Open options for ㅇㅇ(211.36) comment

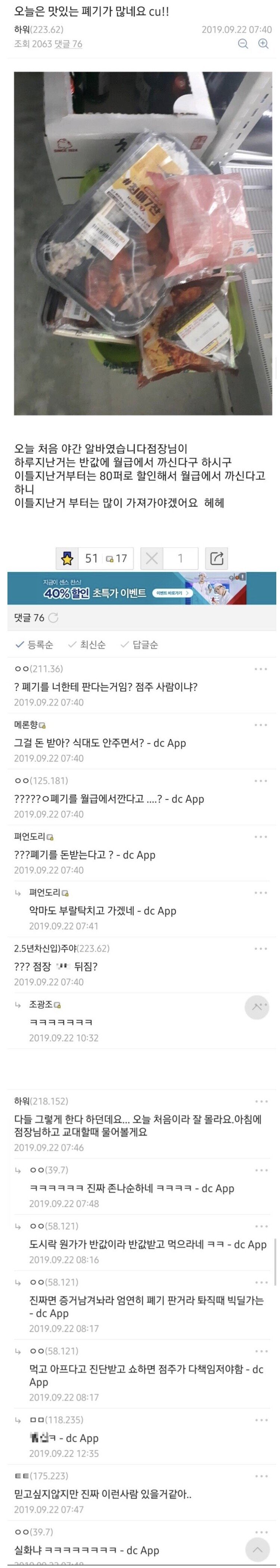261,669
